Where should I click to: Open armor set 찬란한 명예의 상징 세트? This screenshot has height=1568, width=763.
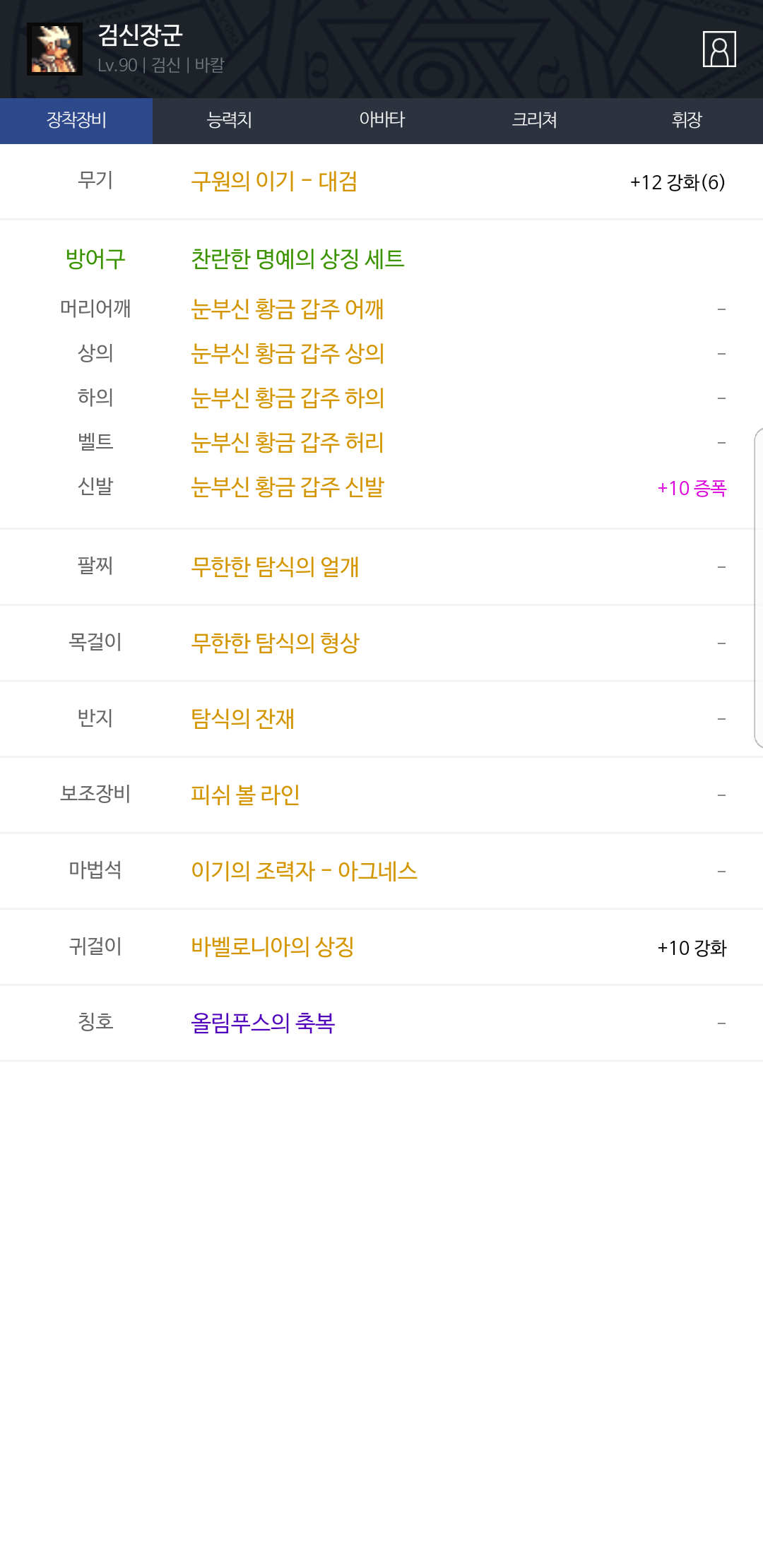click(297, 259)
